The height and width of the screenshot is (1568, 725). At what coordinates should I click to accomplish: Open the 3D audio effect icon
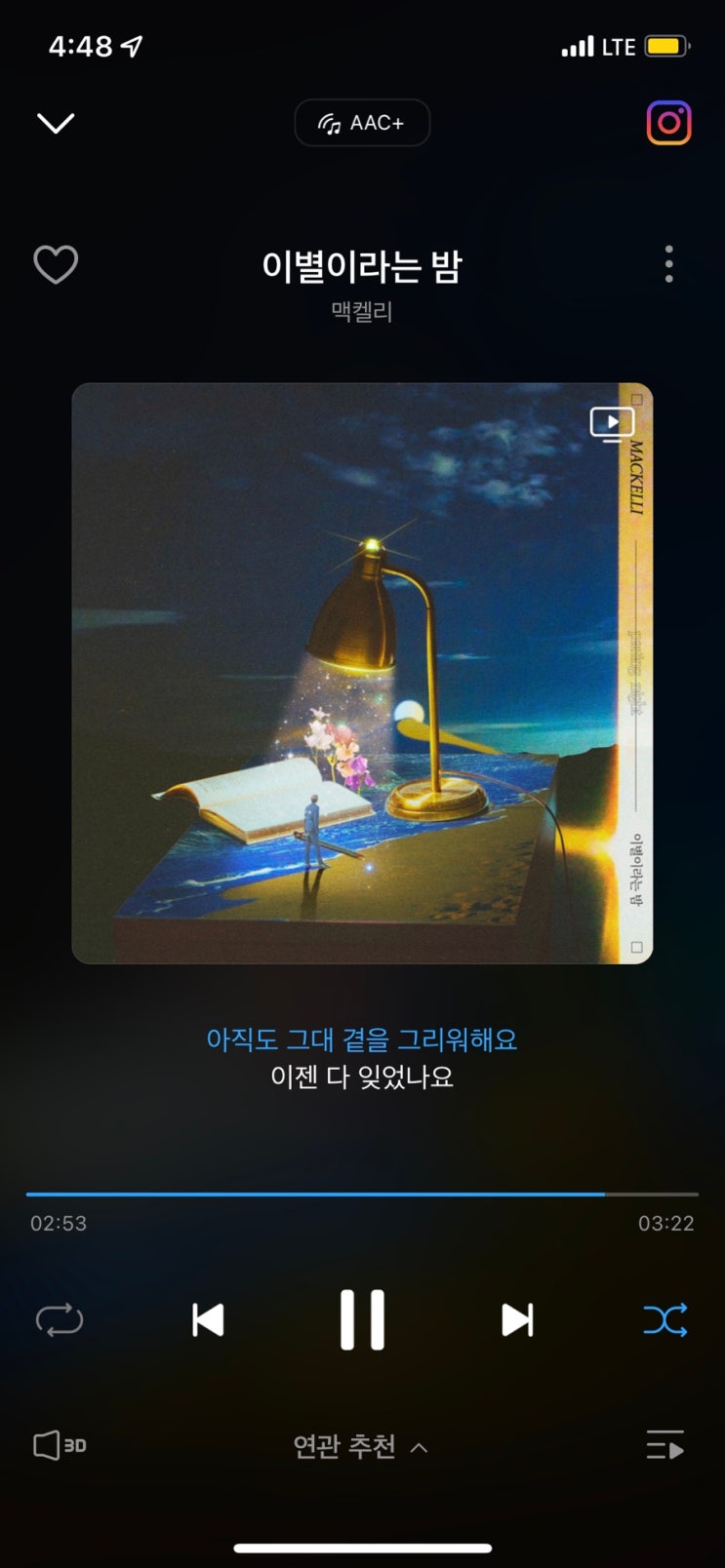pyautogui.click(x=60, y=1447)
